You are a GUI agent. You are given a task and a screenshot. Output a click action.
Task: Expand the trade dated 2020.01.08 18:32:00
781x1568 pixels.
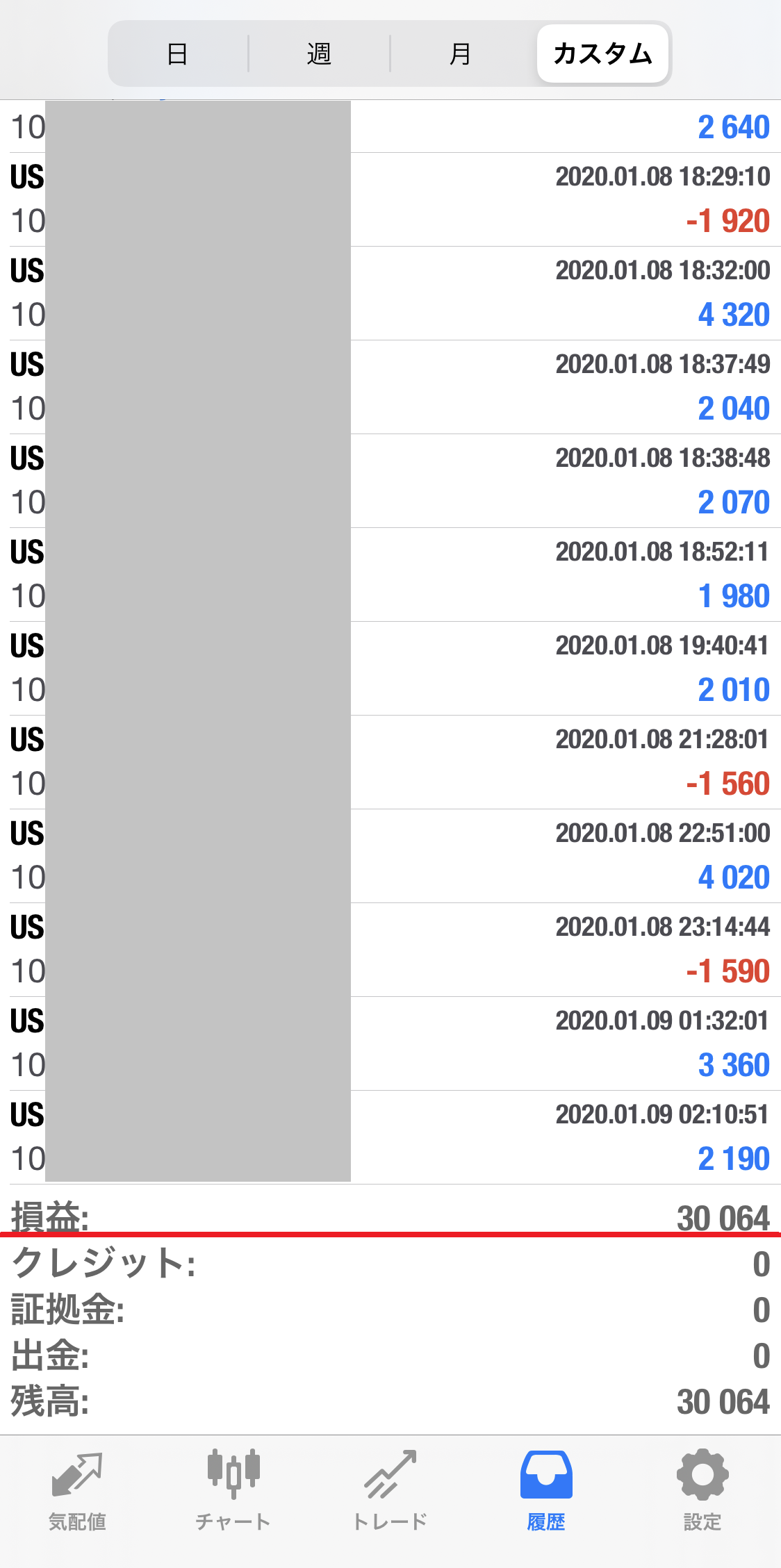tap(390, 293)
